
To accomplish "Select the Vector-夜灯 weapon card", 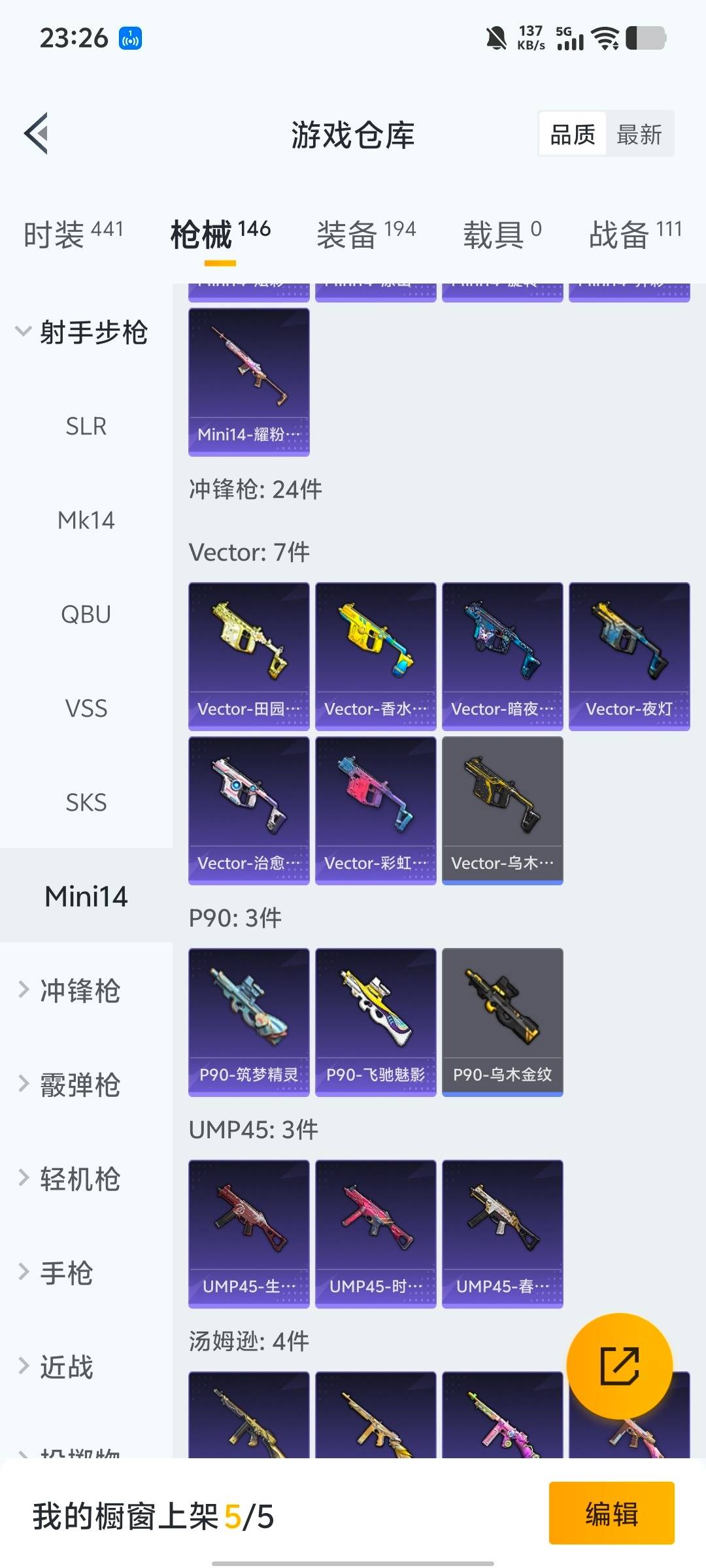I will (629, 655).
